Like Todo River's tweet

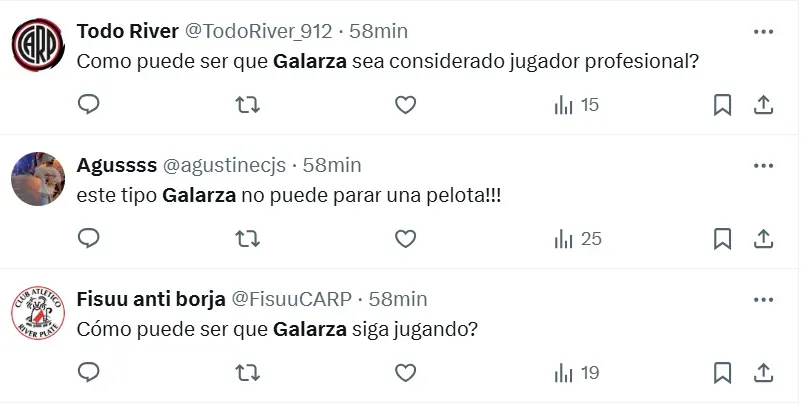click(405, 104)
